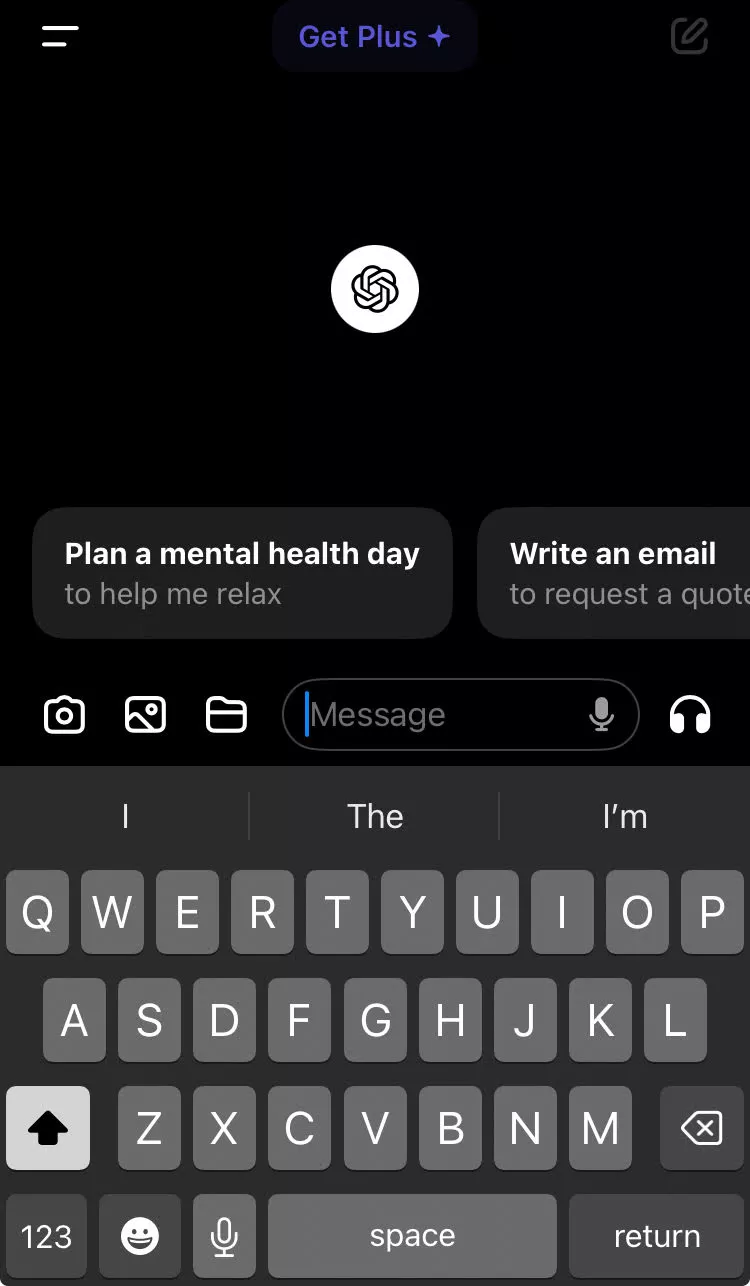Tap the keyboard backspace key
The width and height of the screenshot is (750, 1286).
tap(701, 1129)
